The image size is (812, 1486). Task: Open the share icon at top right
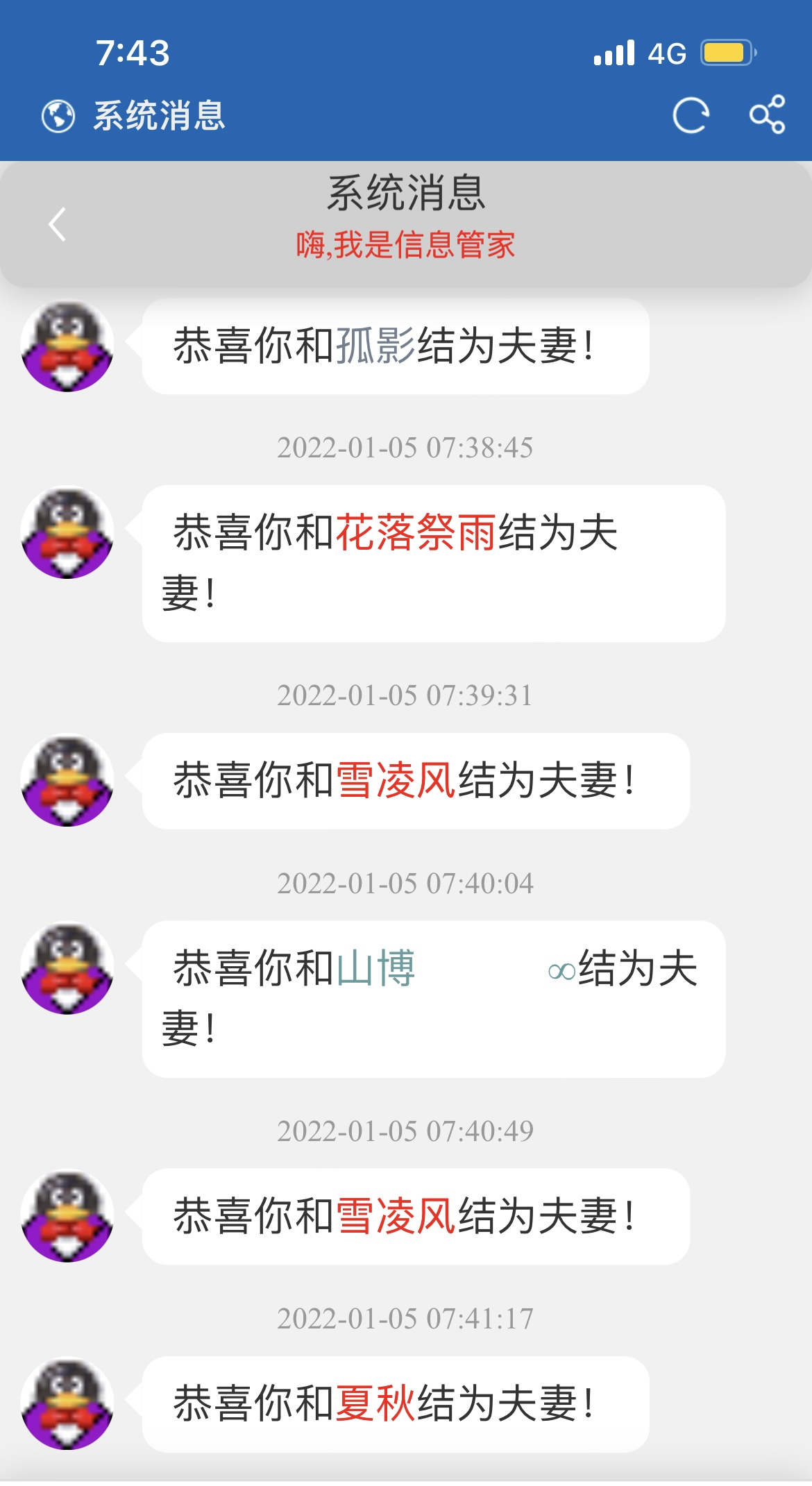click(769, 113)
